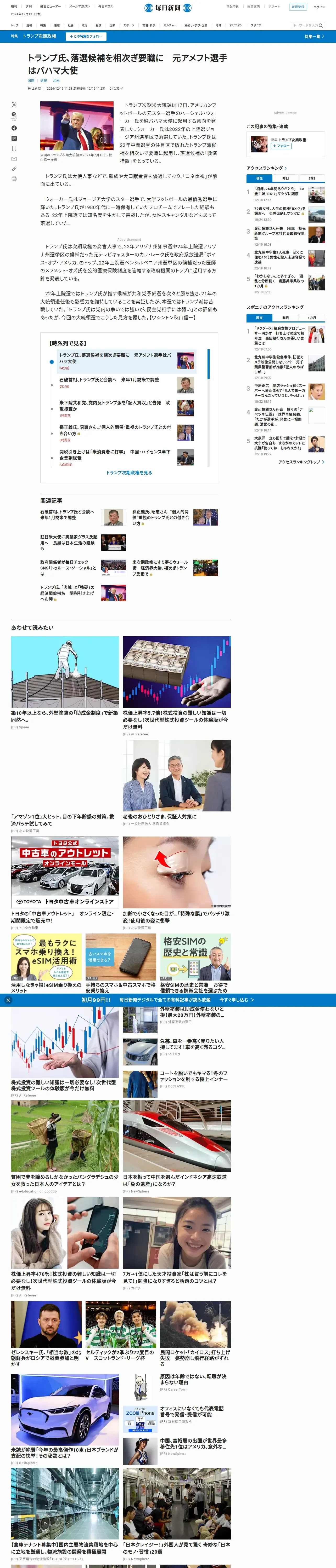This screenshot has height=1568, width=336.
Task: Show スポニチ ranking for 1カ月
Action: pyautogui.click(x=312, y=318)
